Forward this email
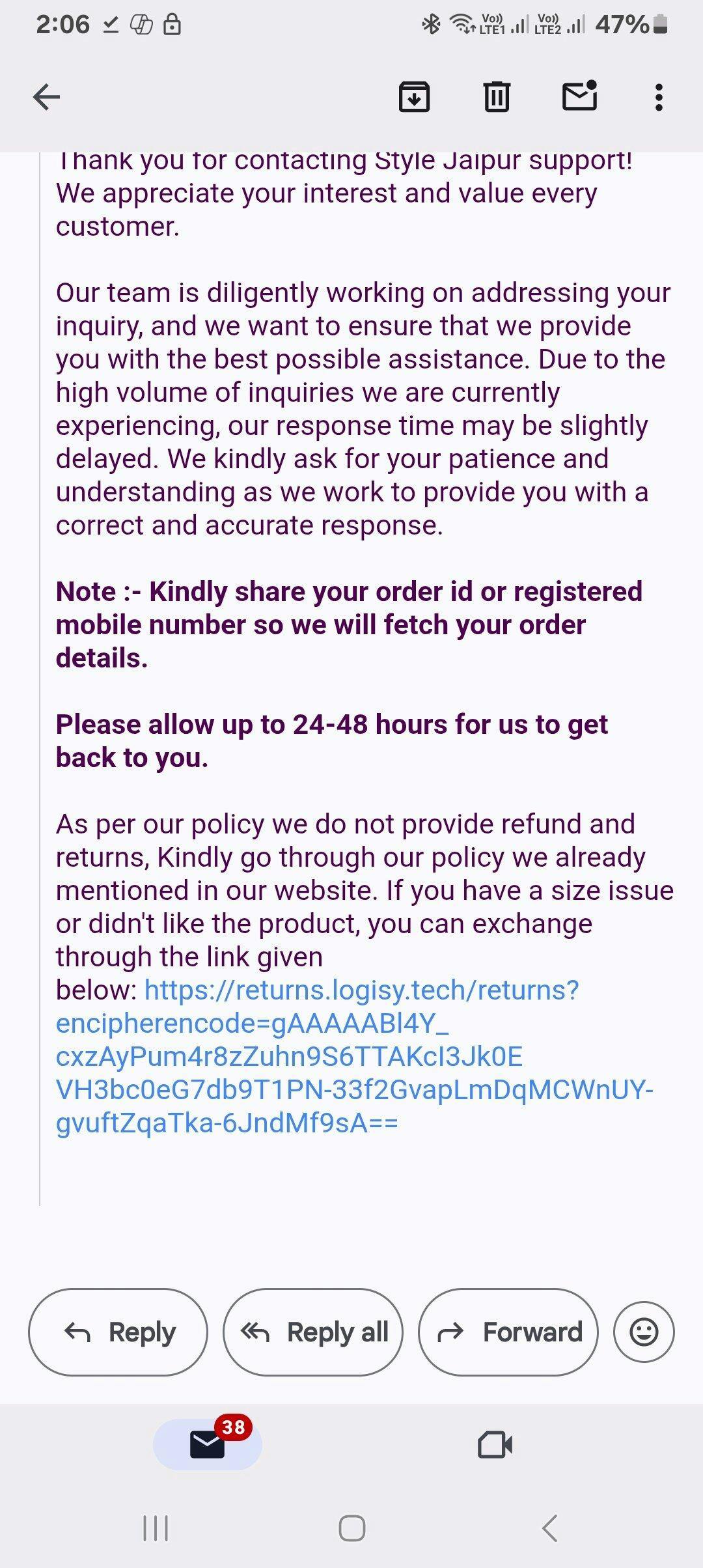This screenshot has height=1568, width=703. 508,1332
